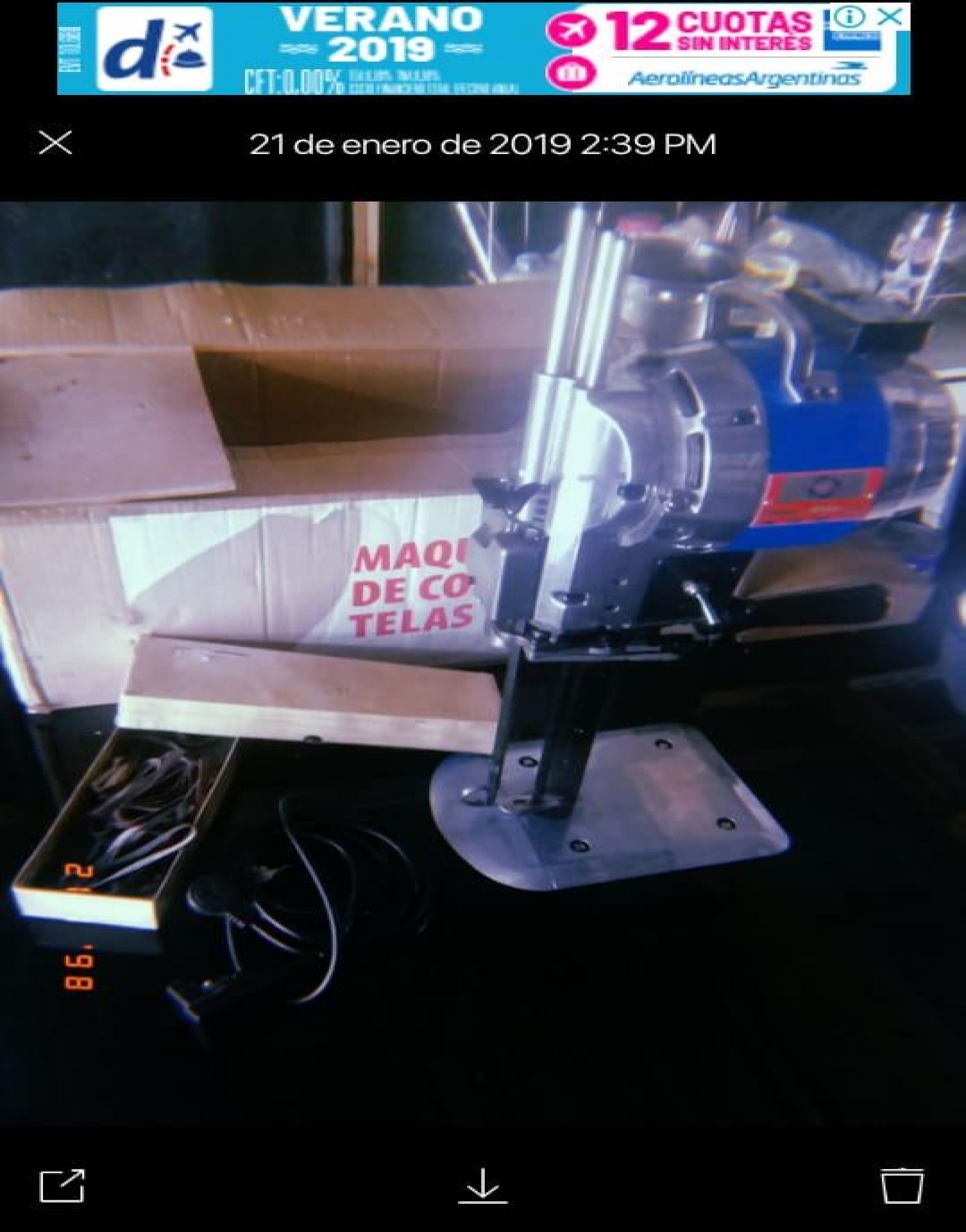Open the ad info icon

point(848,17)
